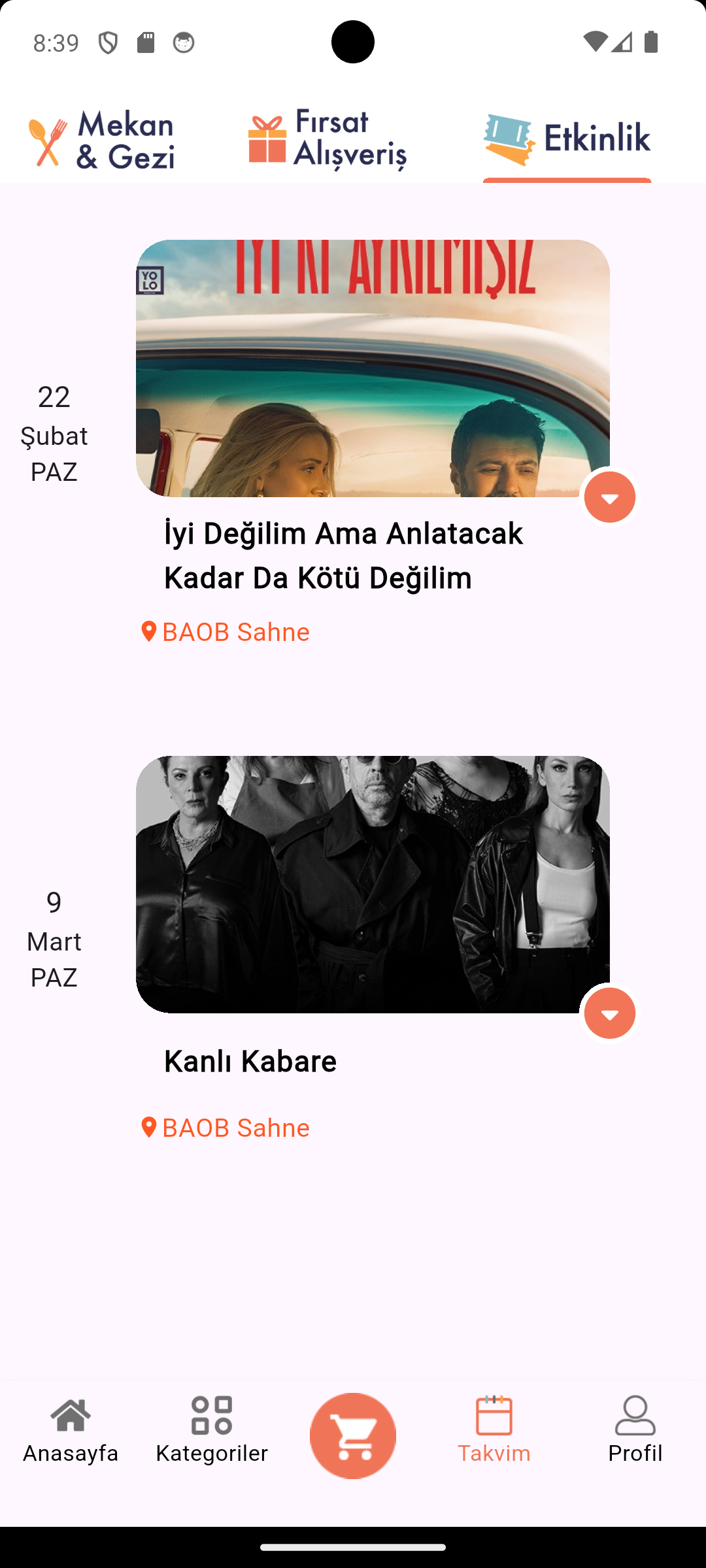Select the Takvim tab

[x=494, y=1429]
